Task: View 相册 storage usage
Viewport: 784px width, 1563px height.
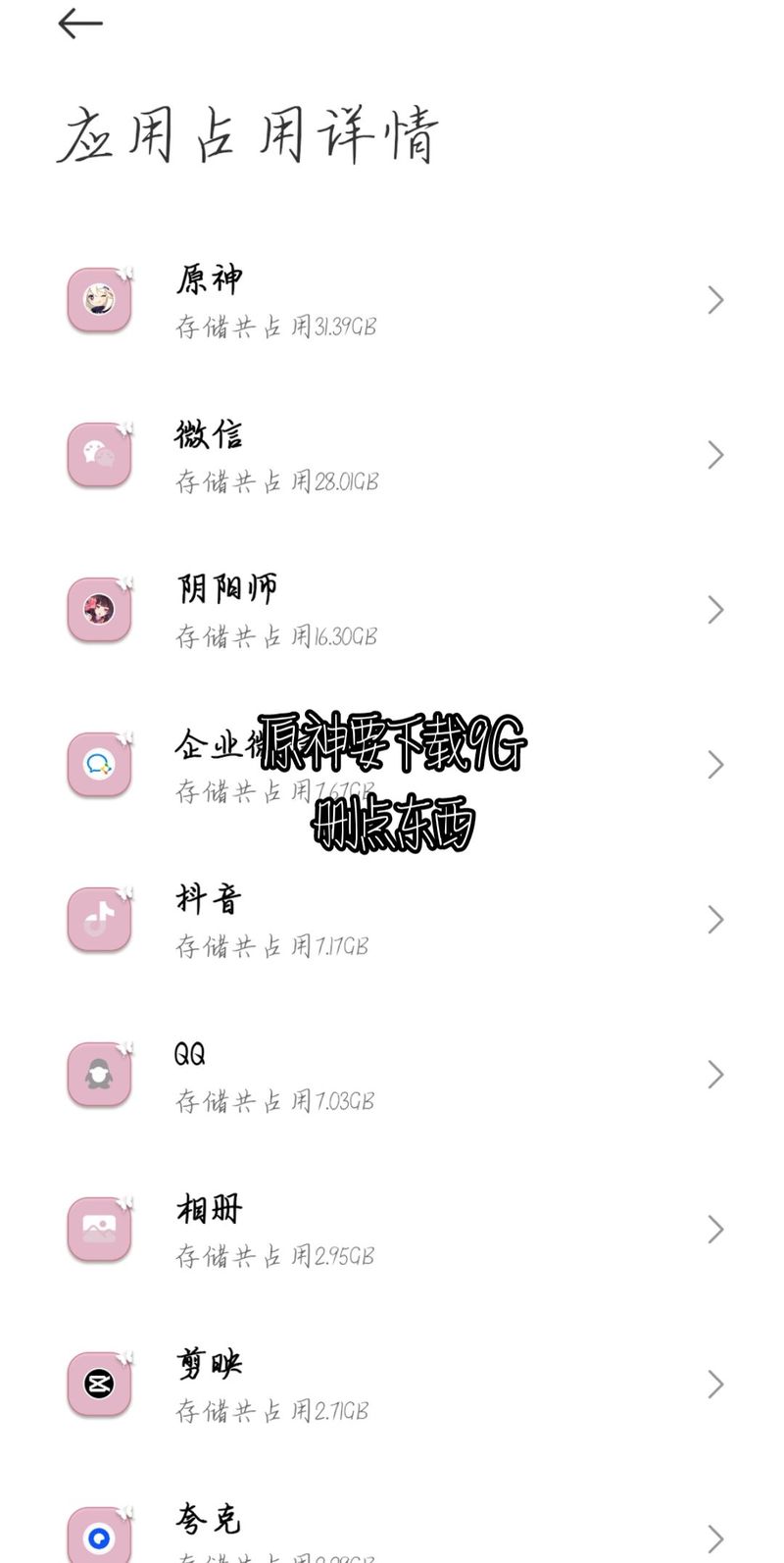Action: pos(392,1230)
